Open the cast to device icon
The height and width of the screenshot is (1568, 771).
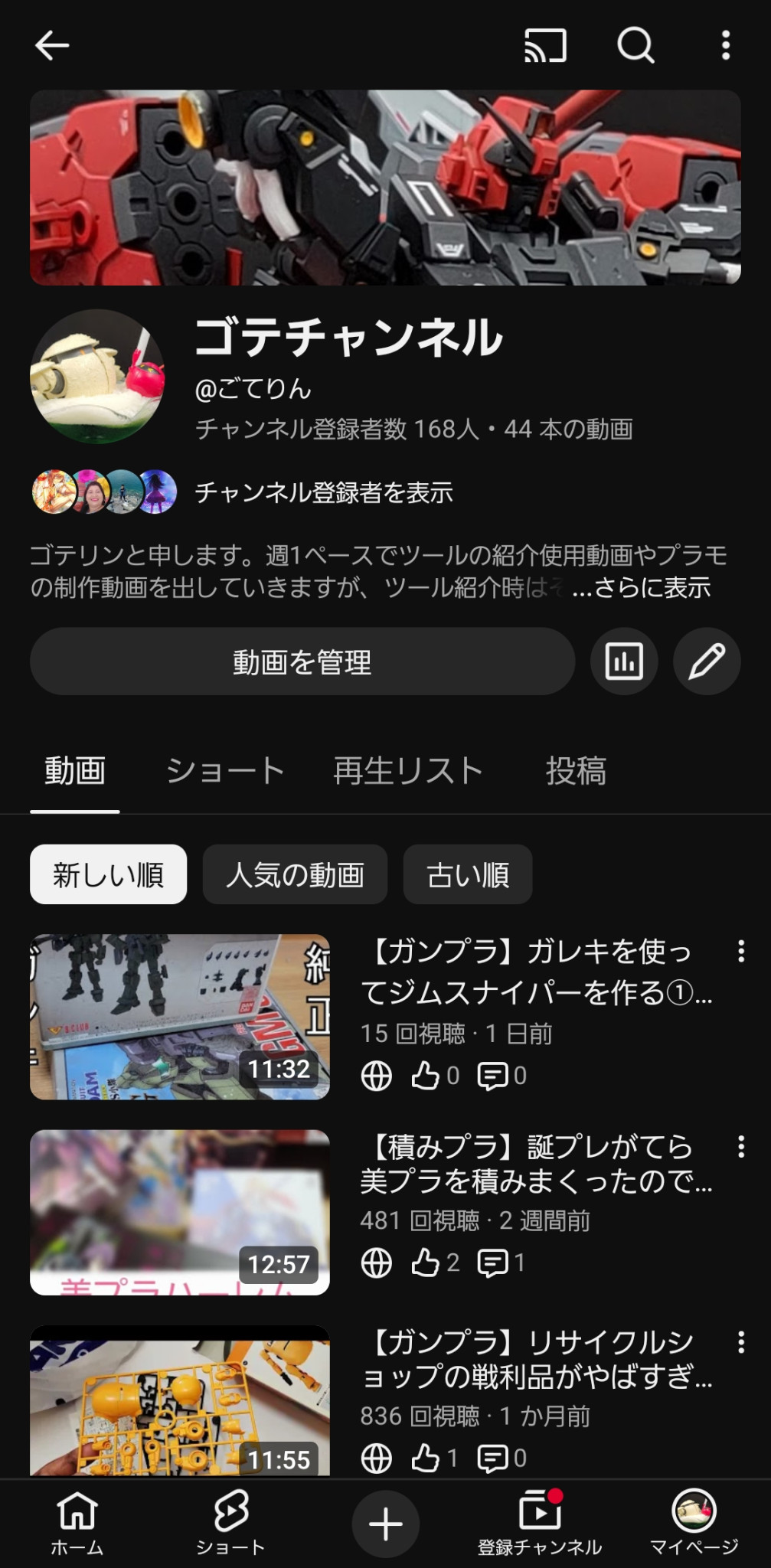coord(545,46)
